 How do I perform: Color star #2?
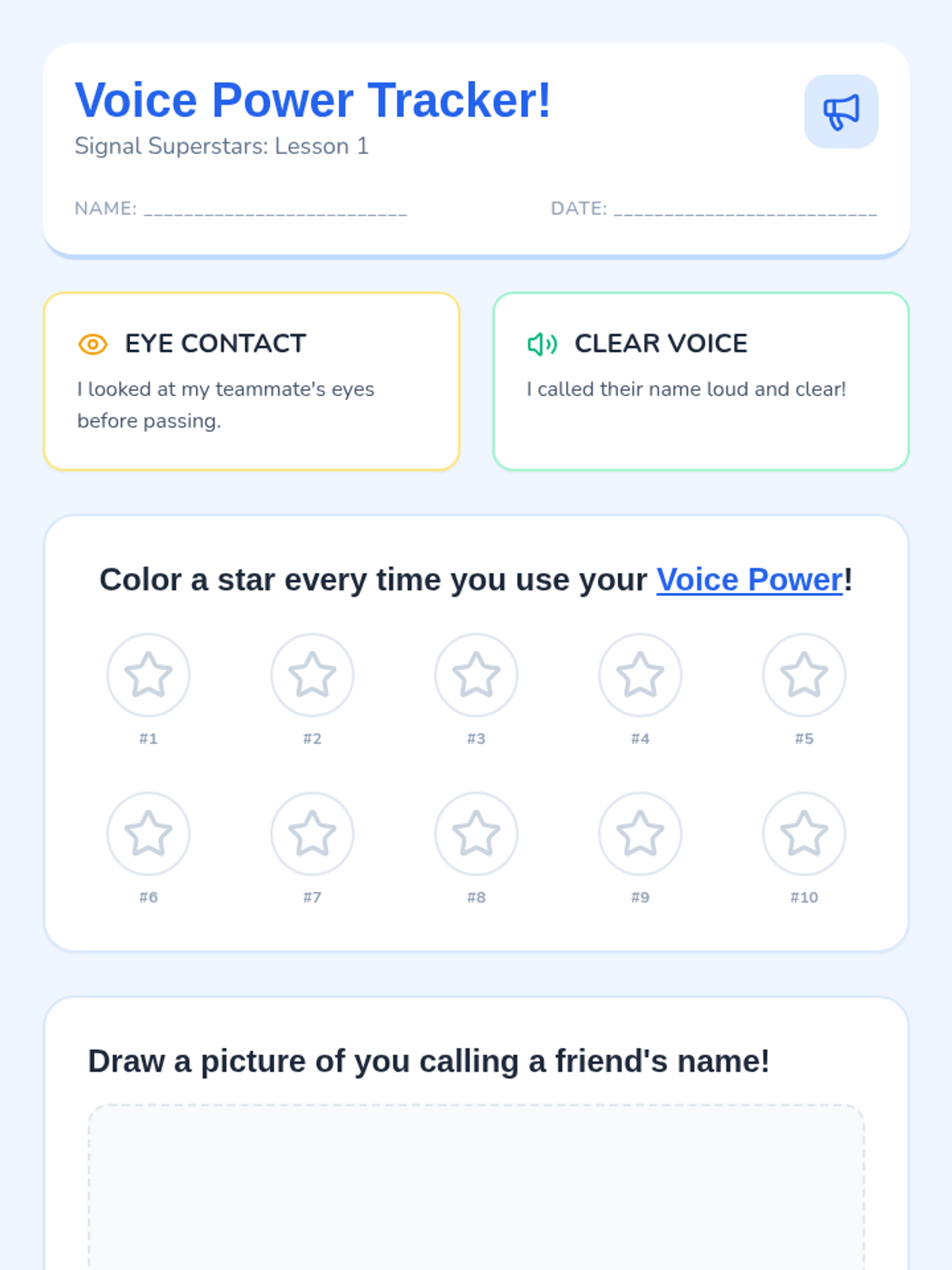pyautogui.click(x=313, y=675)
